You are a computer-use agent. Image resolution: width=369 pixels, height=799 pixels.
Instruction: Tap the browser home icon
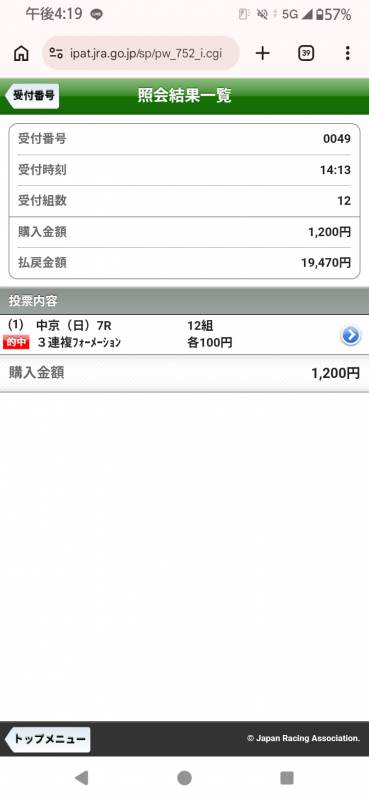pos(21,53)
